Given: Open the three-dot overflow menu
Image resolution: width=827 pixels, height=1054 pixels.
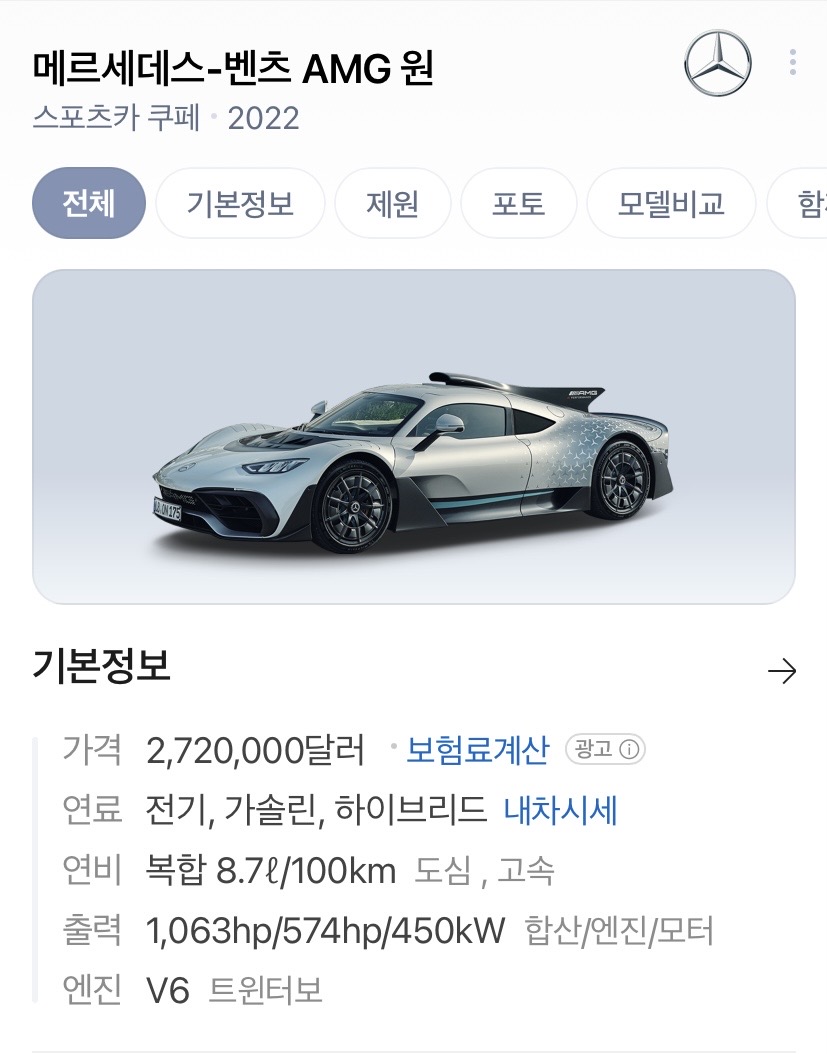Looking at the screenshot, I should 792,62.
